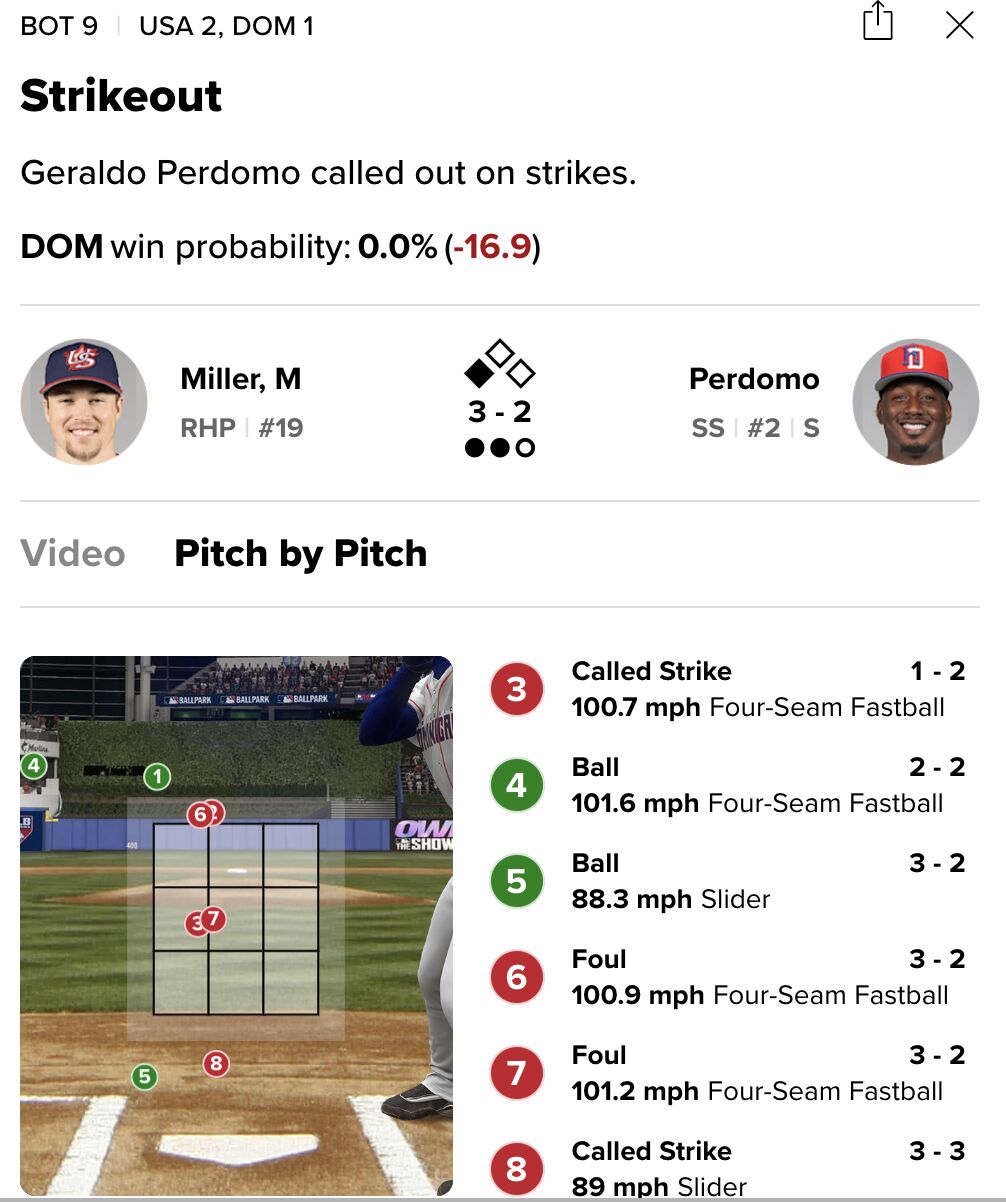The image size is (1006, 1202).
Task: Select pitch 7 Foul row
Action: click(x=730, y=1073)
